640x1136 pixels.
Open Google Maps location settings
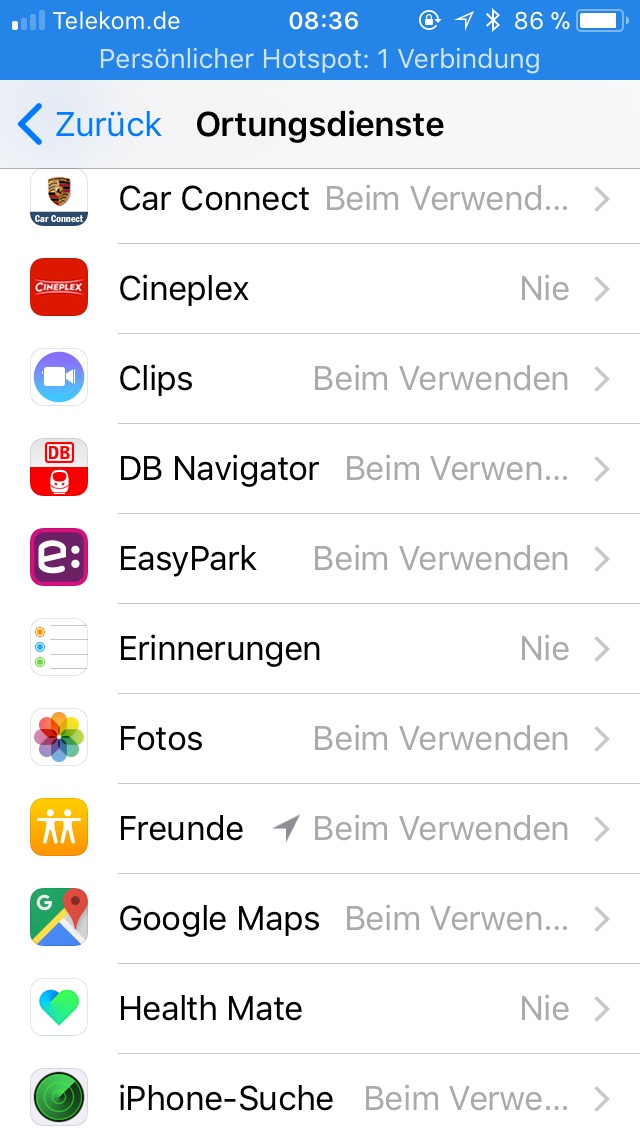[x=320, y=918]
